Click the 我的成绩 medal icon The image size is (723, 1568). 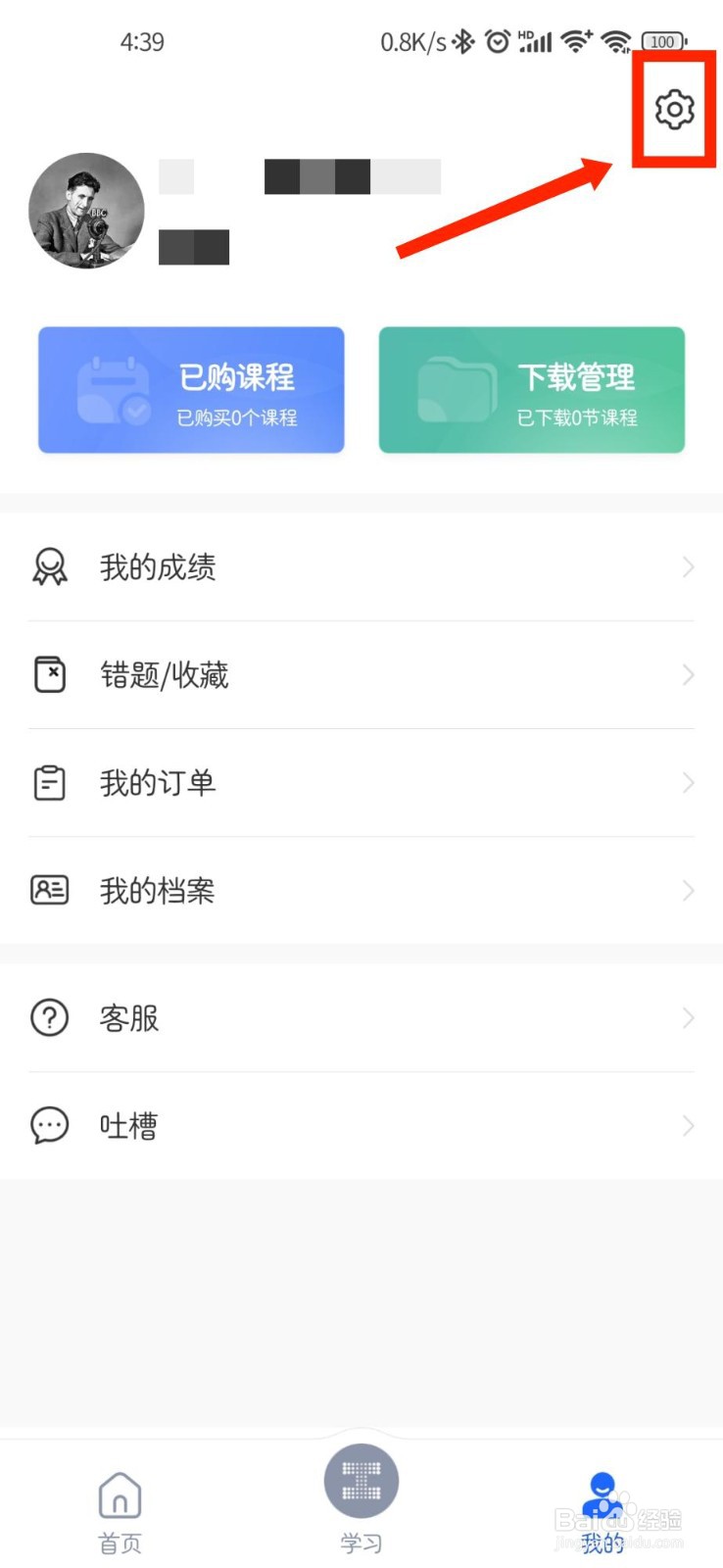[x=49, y=566]
